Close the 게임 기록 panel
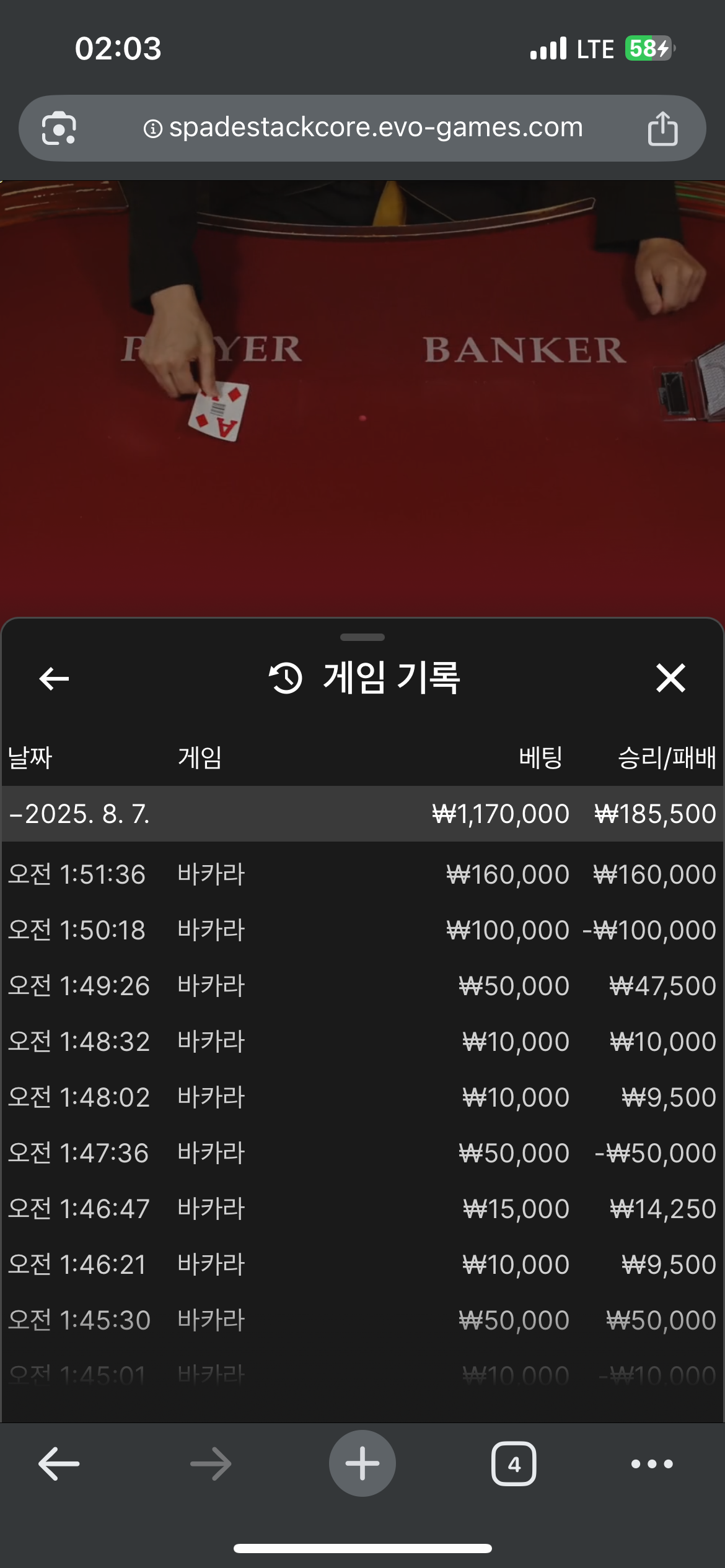 coord(670,677)
